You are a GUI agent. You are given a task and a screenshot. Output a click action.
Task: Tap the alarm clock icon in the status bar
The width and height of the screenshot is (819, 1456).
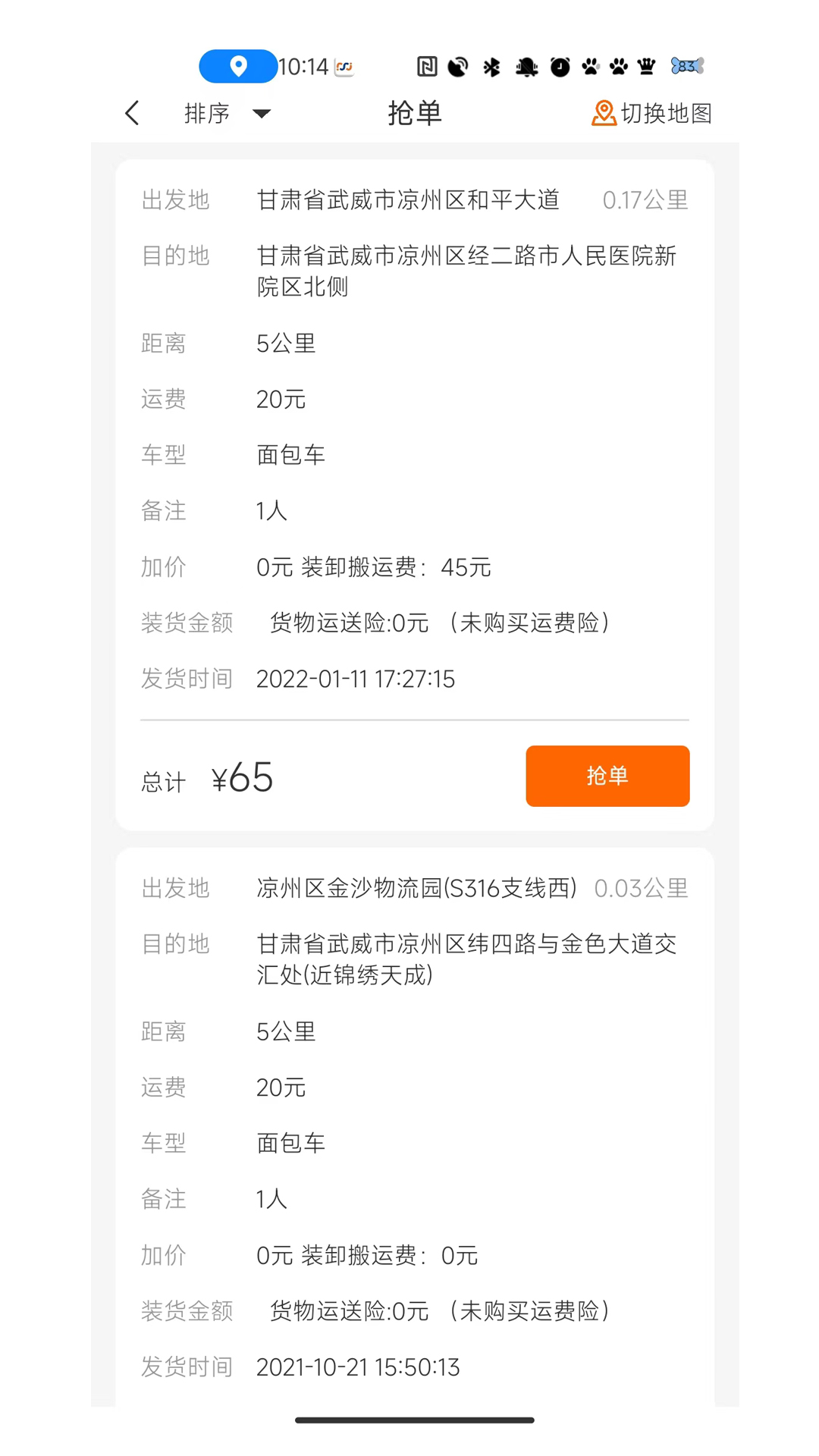[x=558, y=67]
